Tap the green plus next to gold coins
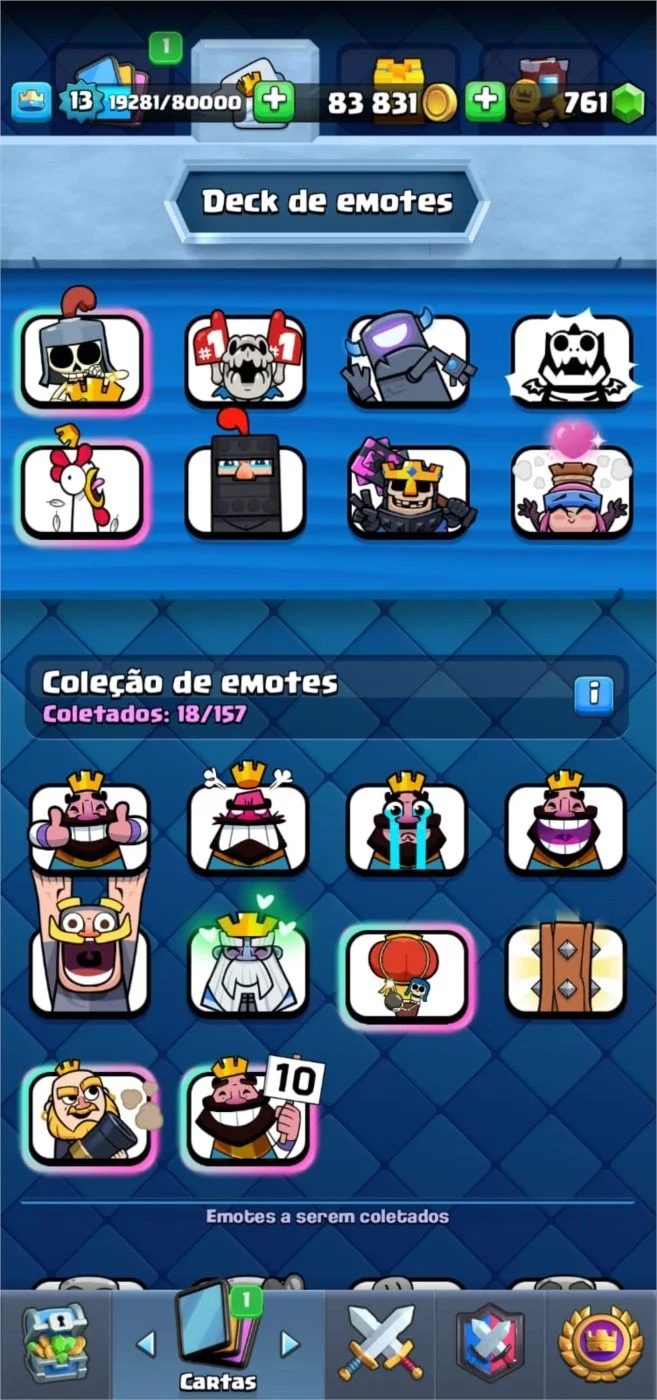This screenshot has height=1400, width=657. coord(485,102)
